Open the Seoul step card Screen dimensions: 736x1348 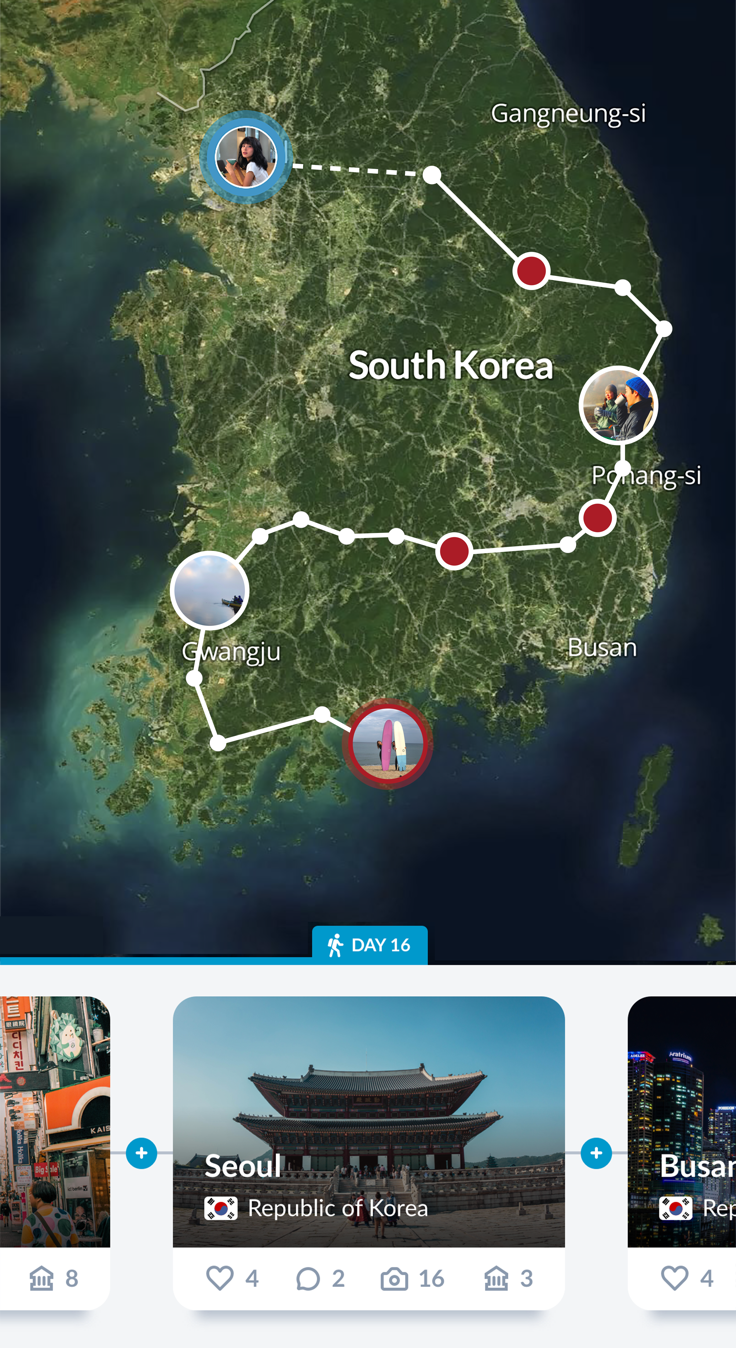[368, 1120]
